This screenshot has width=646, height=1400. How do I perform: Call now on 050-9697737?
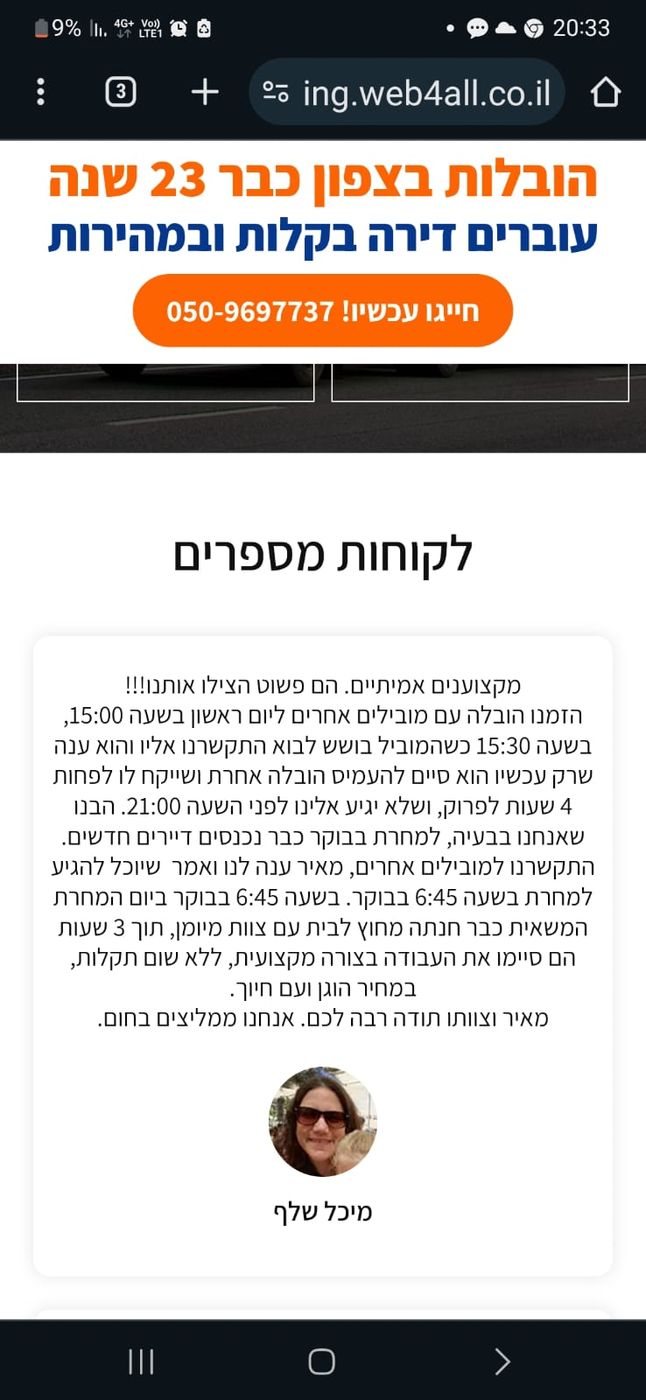[x=323, y=310]
